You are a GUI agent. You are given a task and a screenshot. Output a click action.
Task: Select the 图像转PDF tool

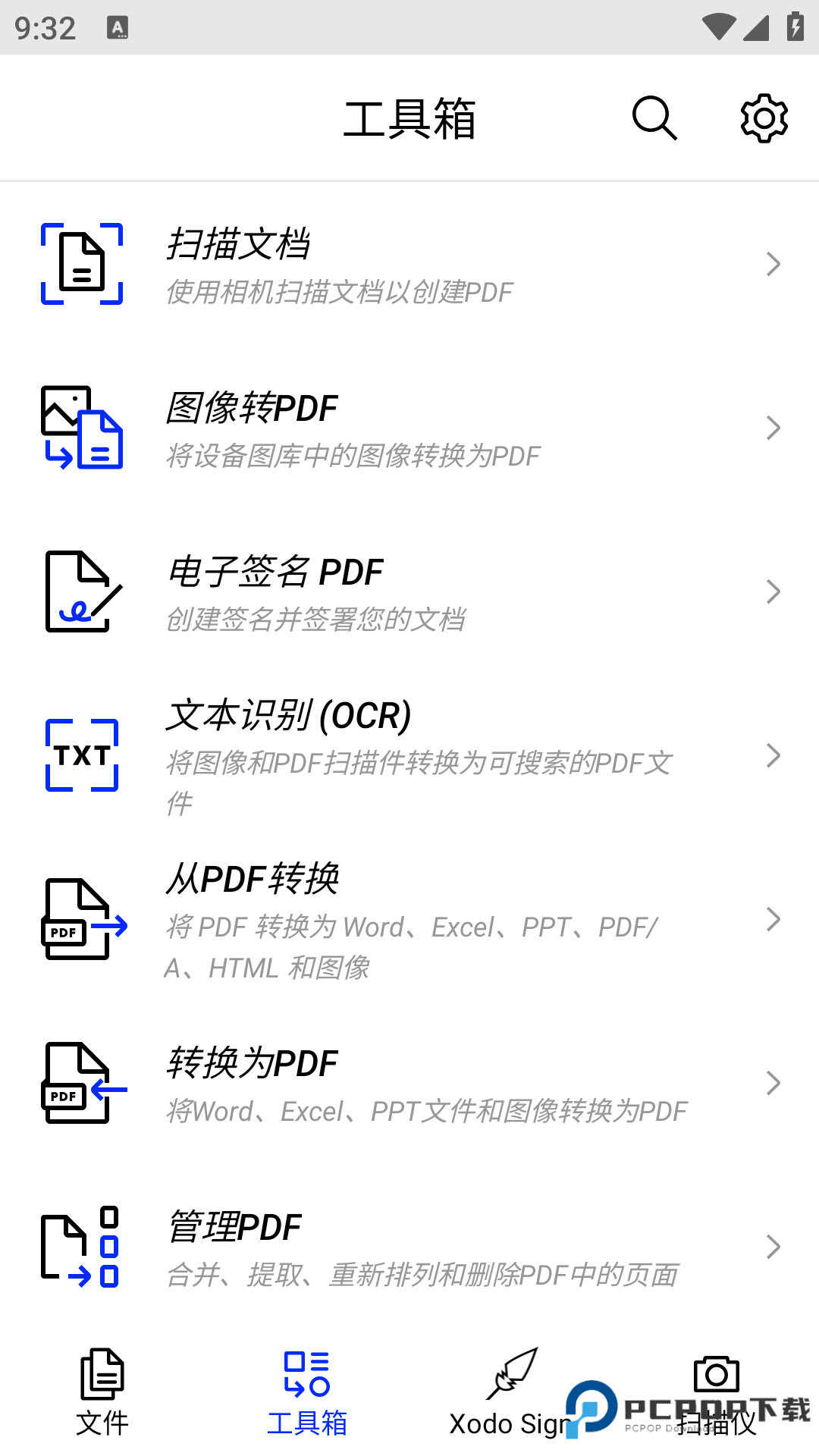(x=409, y=428)
